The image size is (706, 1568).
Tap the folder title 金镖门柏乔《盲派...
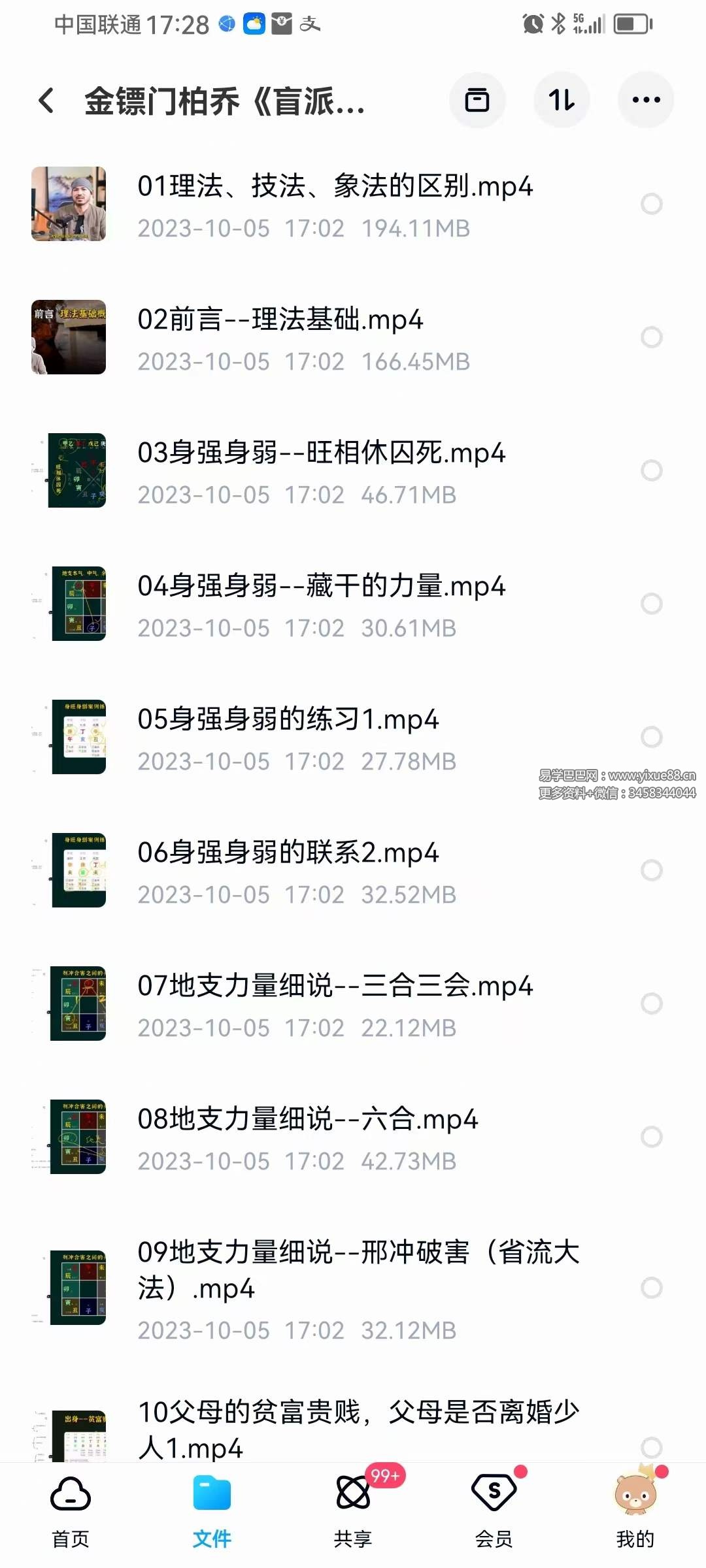[x=222, y=101]
